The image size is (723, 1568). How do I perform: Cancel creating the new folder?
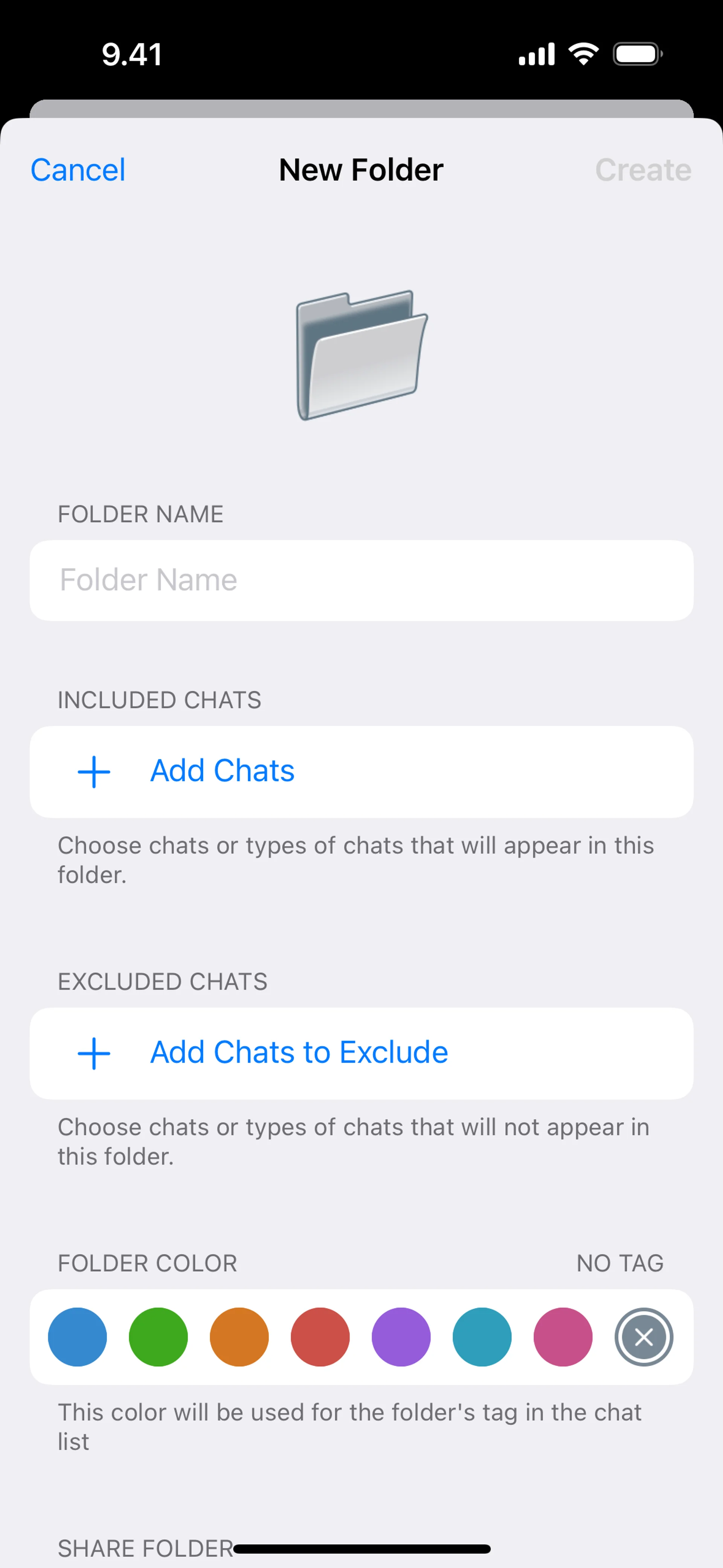click(x=78, y=170)
